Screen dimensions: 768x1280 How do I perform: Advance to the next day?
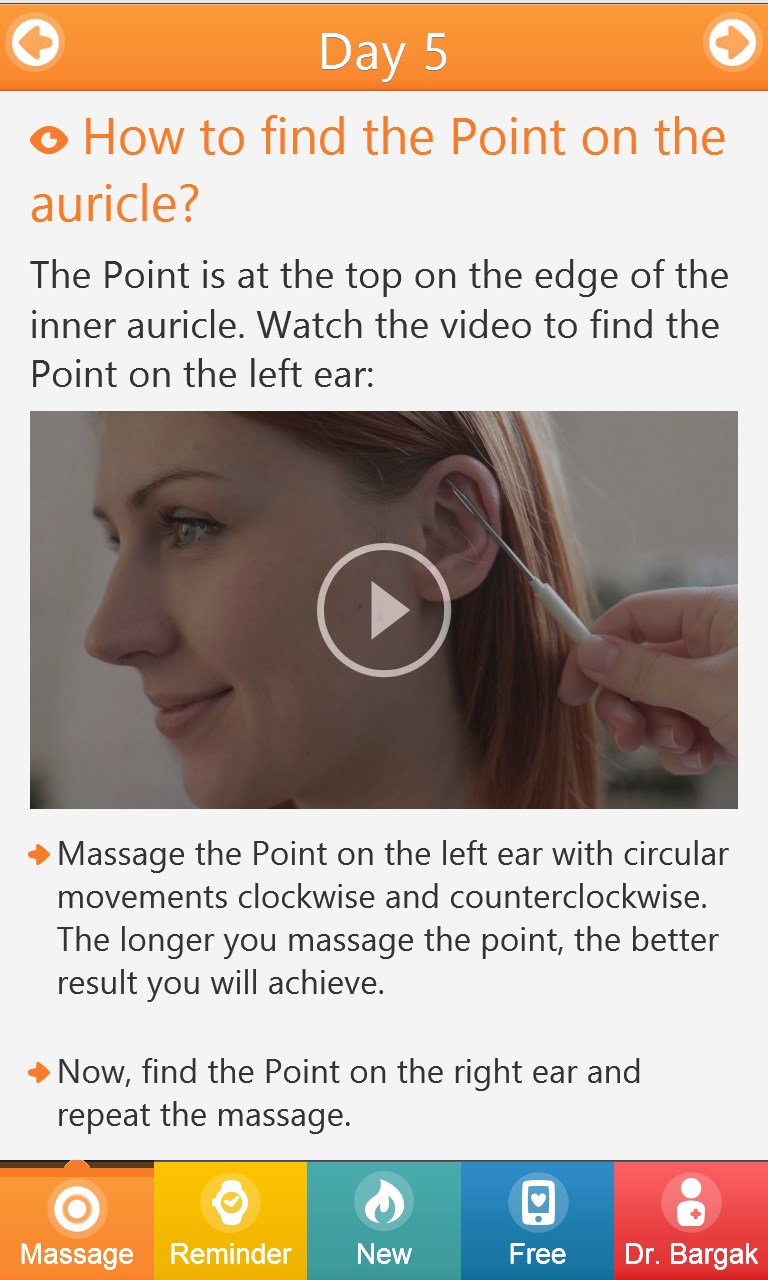point(732,44)
